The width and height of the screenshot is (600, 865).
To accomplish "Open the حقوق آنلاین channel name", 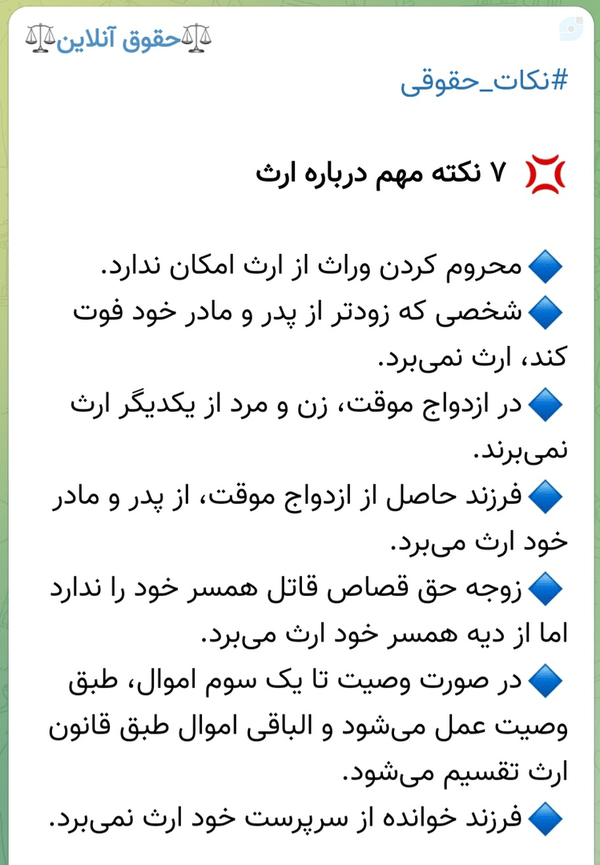I will pos(118,39).
